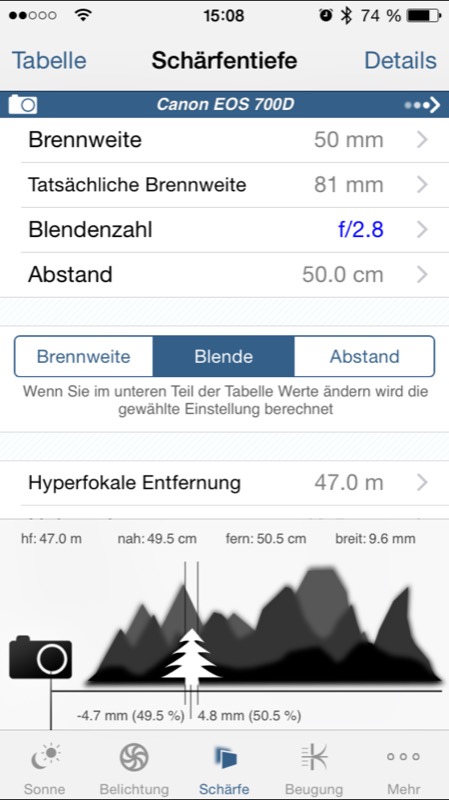
Task: Change the Canon EOS 700D camera
Action: pyautogui.click(x=224, y=105)
